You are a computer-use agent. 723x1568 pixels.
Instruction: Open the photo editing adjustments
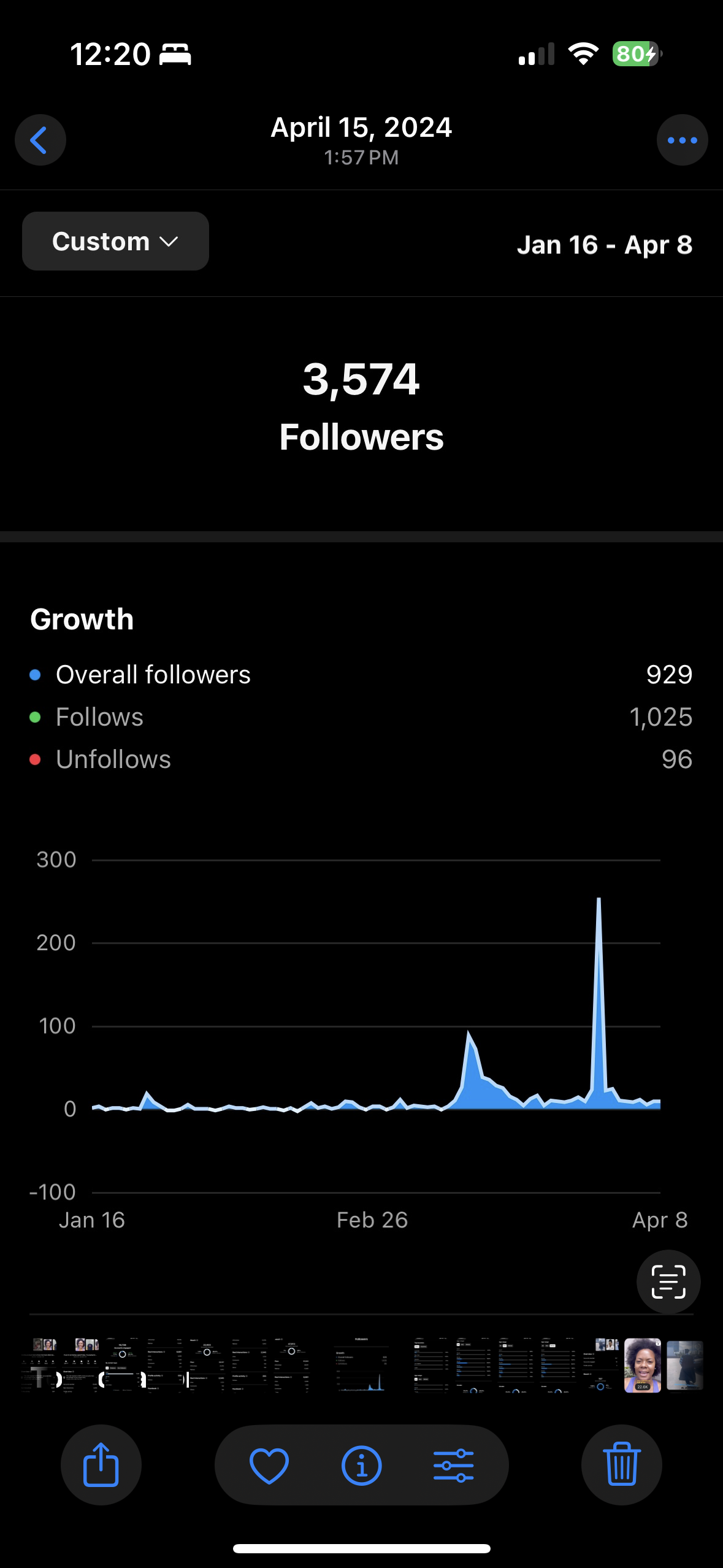tap(453, 1465)
